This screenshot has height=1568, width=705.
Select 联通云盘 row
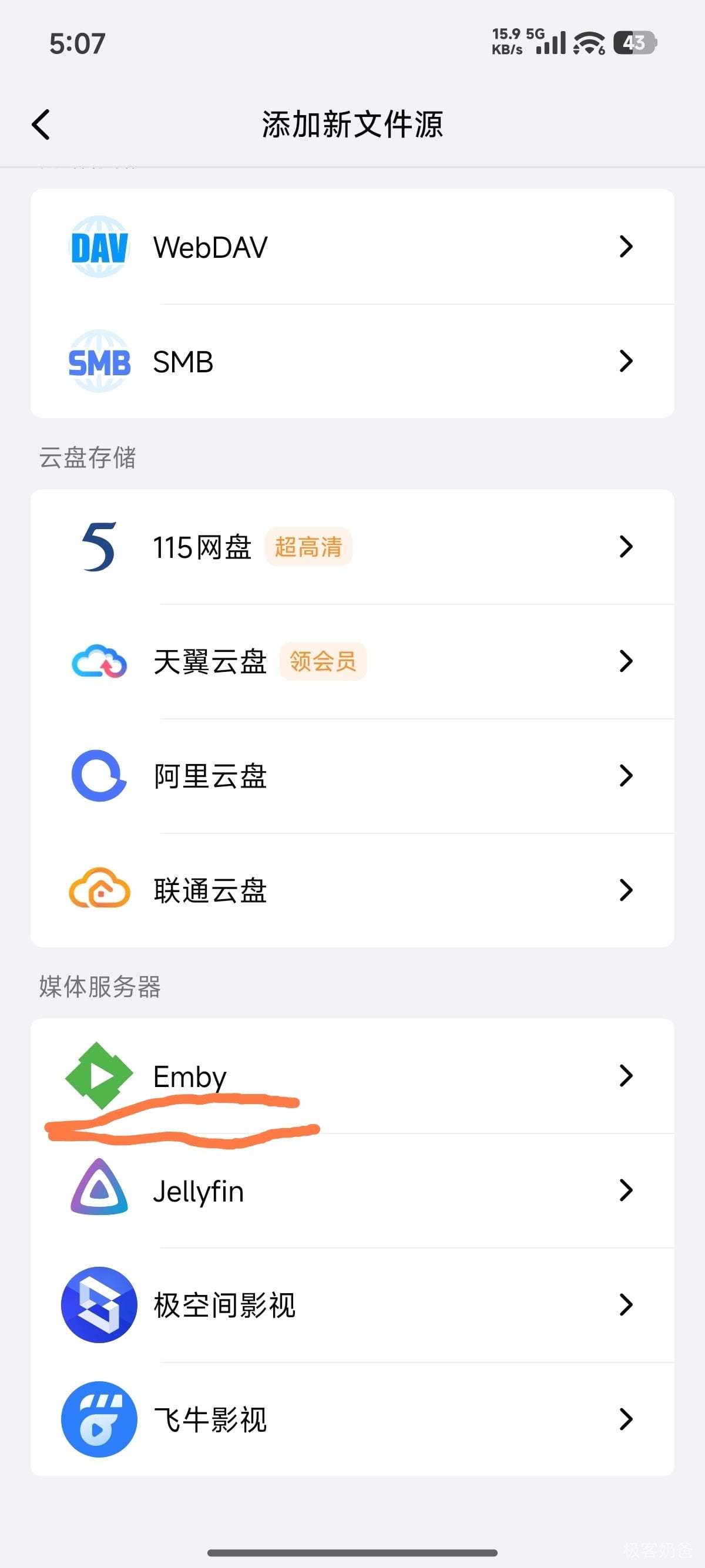(352, 890)
